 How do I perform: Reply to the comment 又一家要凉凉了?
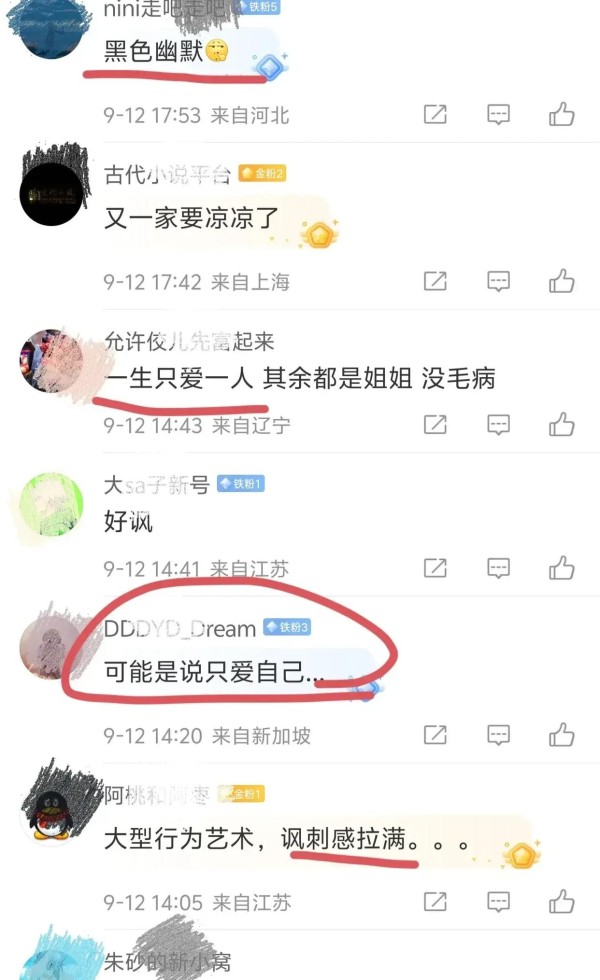tap(498, 281)
